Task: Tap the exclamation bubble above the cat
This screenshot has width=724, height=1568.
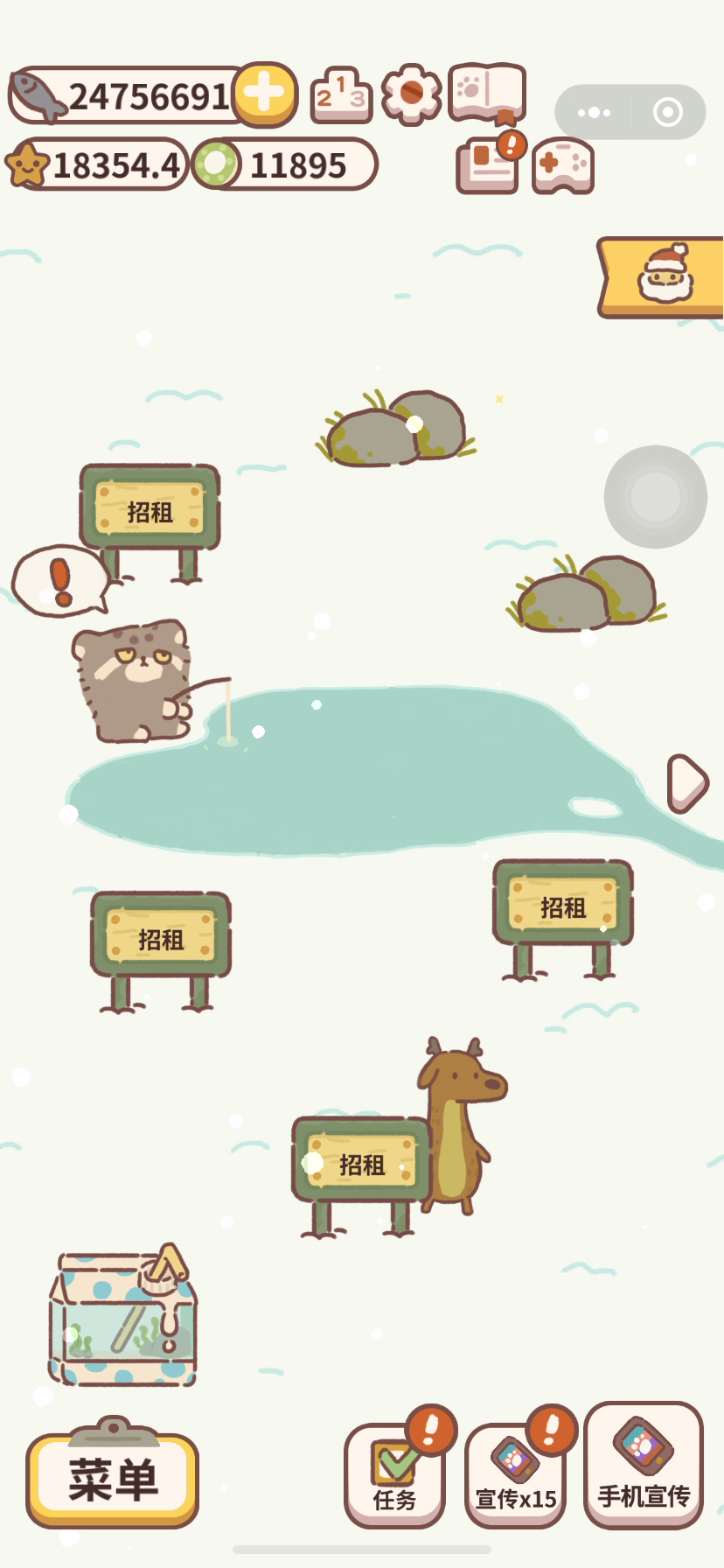Action: point(59,579)
